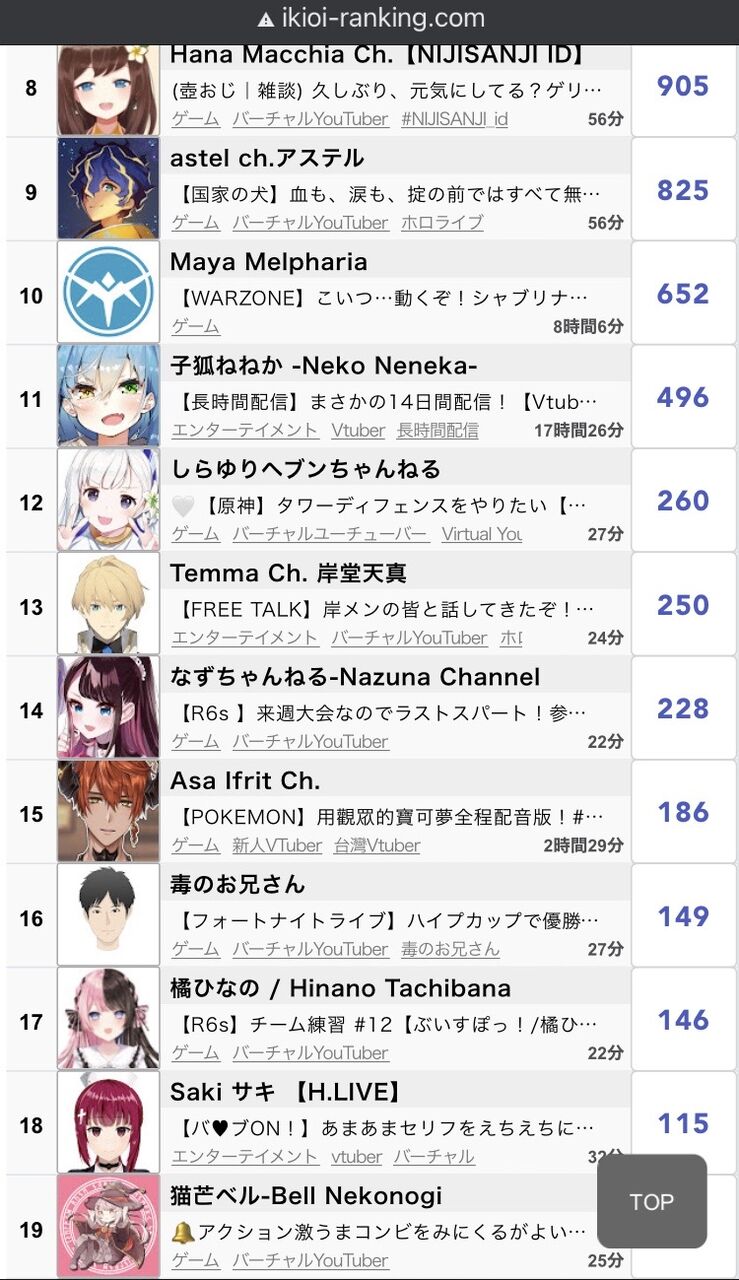The image size is (739, 1280).
Task: Open Saki サキ 【H.LIVE】 avatar thumbnail
Action: [108, 1122]
